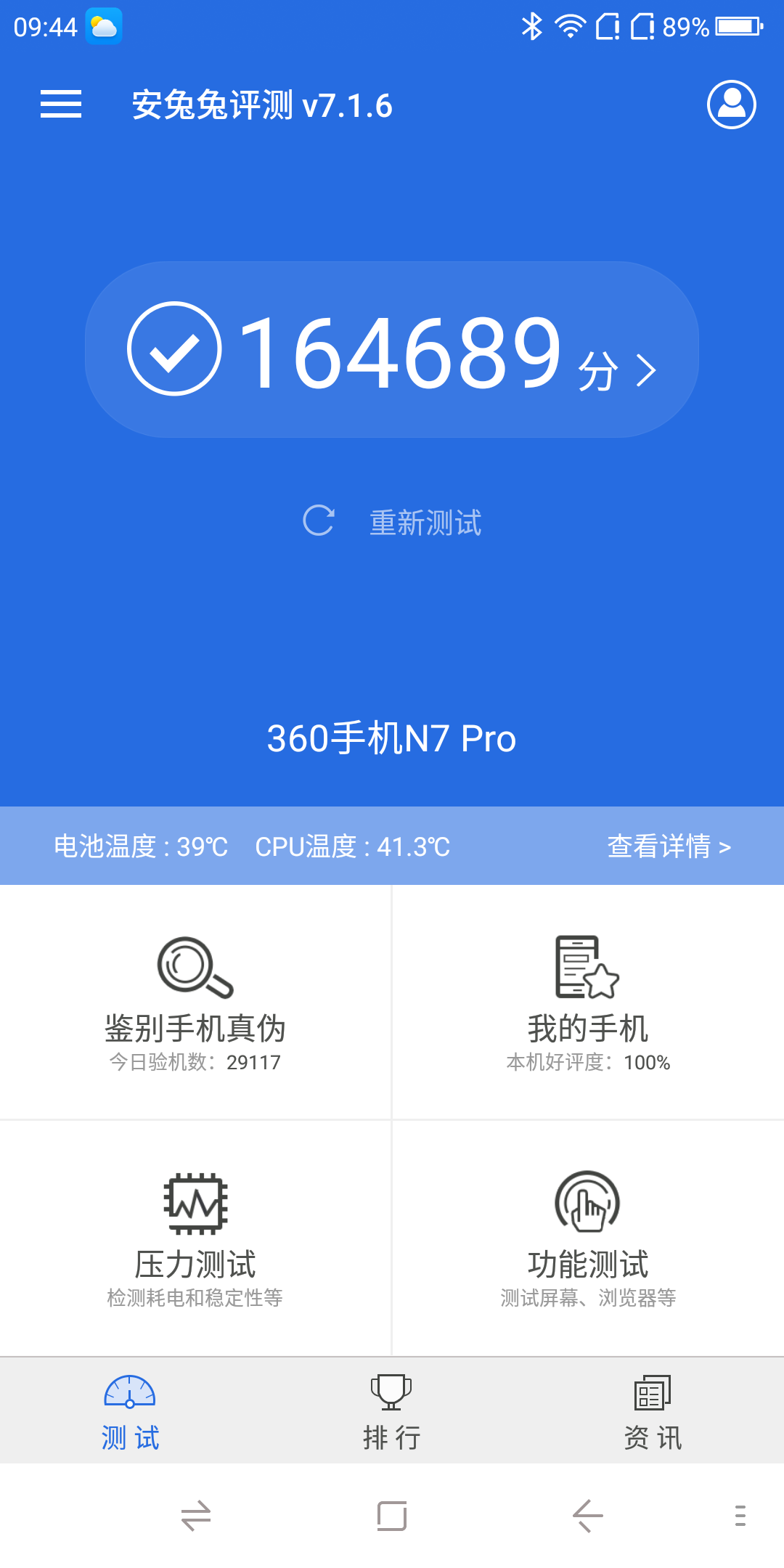Open 功能测试 feature tests

pos(588,1238)
